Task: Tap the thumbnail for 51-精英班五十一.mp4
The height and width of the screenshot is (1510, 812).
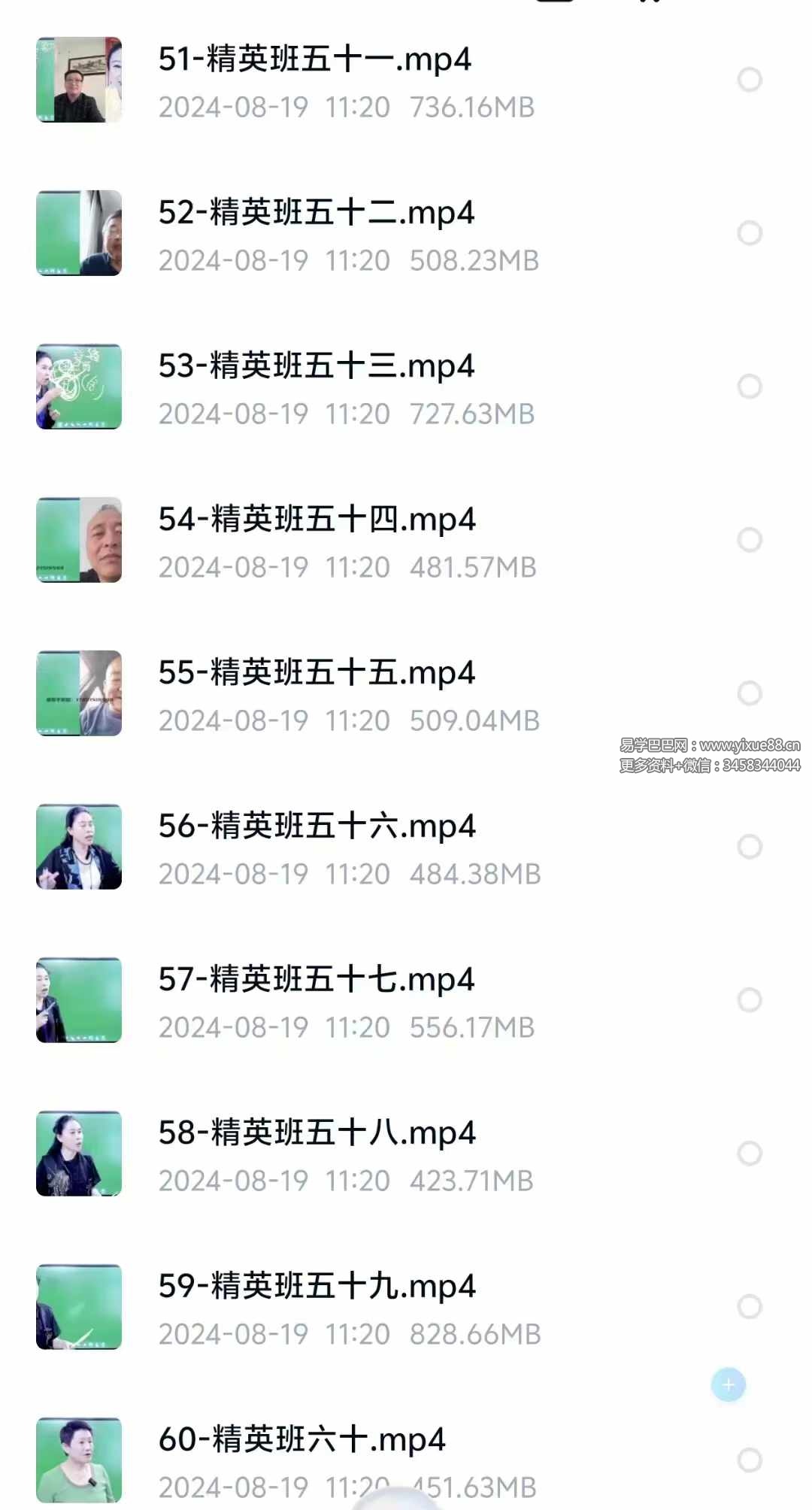Action: click(78, 80)
